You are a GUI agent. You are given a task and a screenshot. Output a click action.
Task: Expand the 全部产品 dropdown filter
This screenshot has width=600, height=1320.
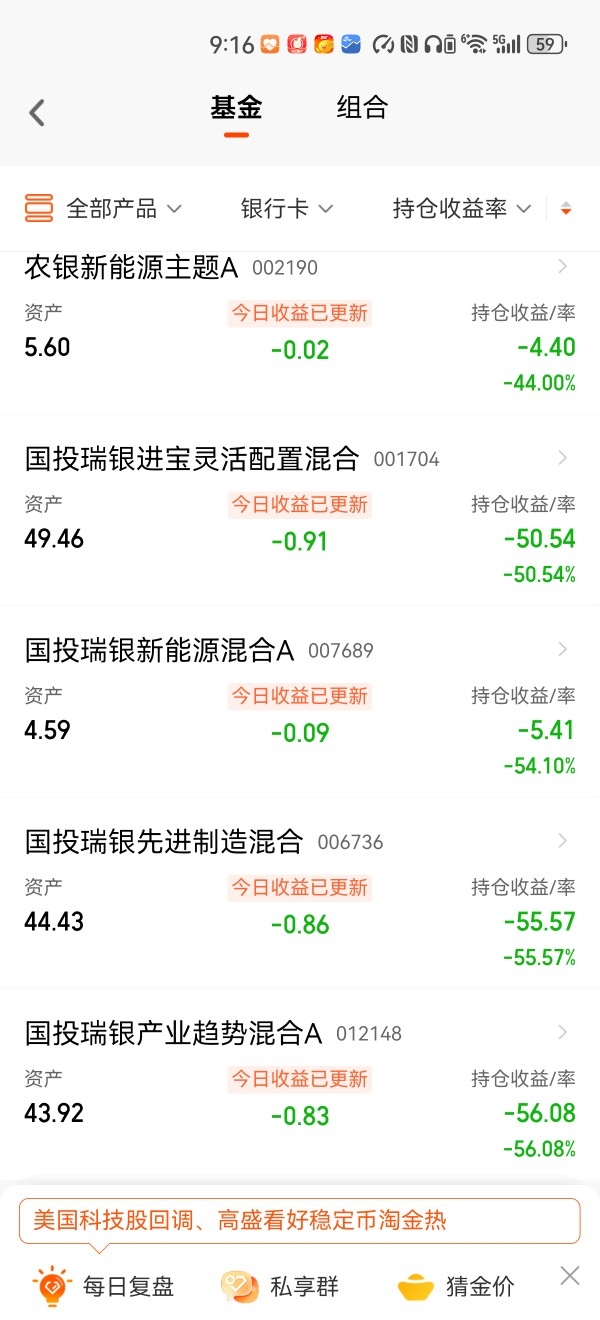click(103, 208)
